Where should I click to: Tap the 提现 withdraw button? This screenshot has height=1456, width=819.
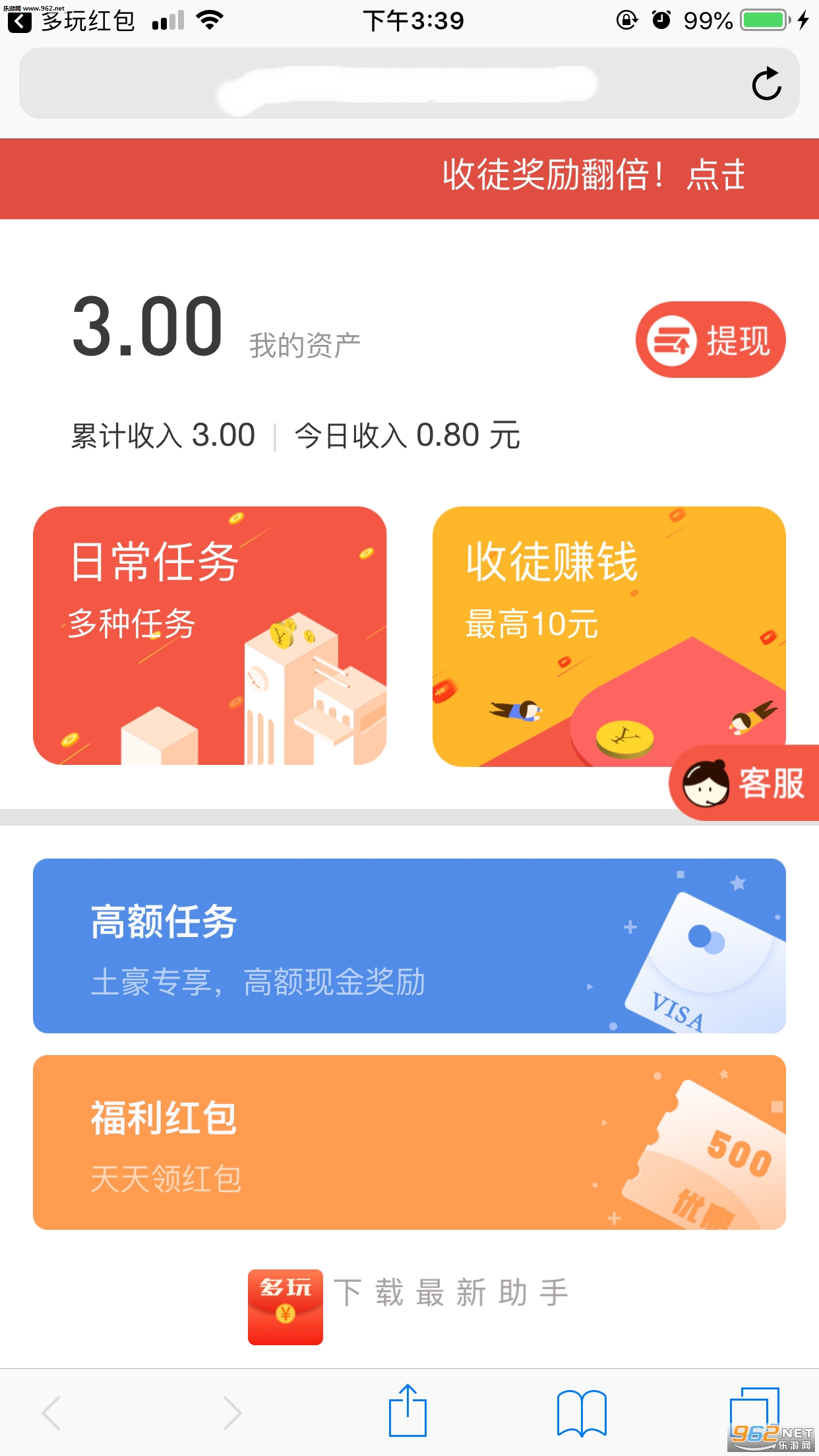pyautogui.click(x=710, y=340)
